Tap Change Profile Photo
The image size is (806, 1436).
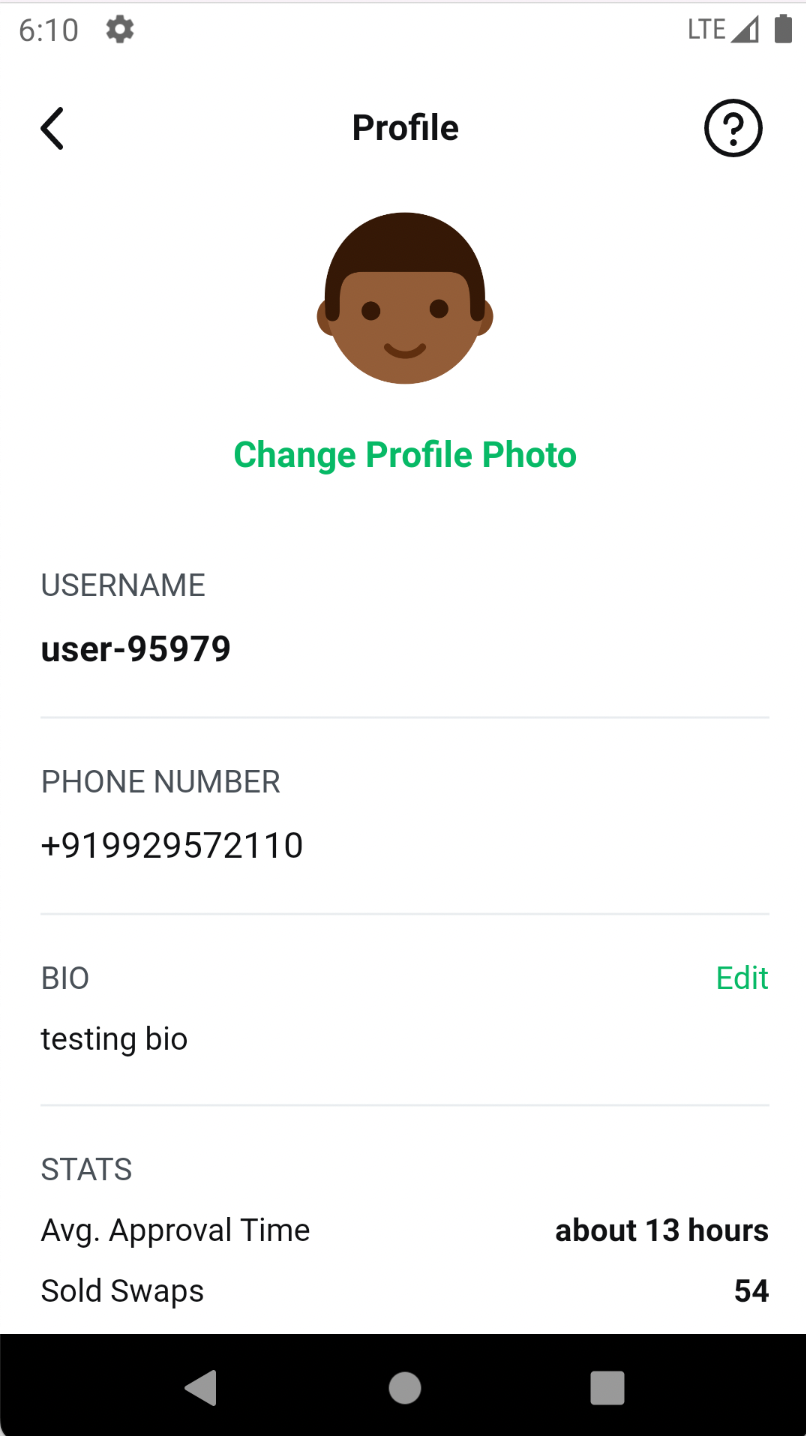click(405, 455)
